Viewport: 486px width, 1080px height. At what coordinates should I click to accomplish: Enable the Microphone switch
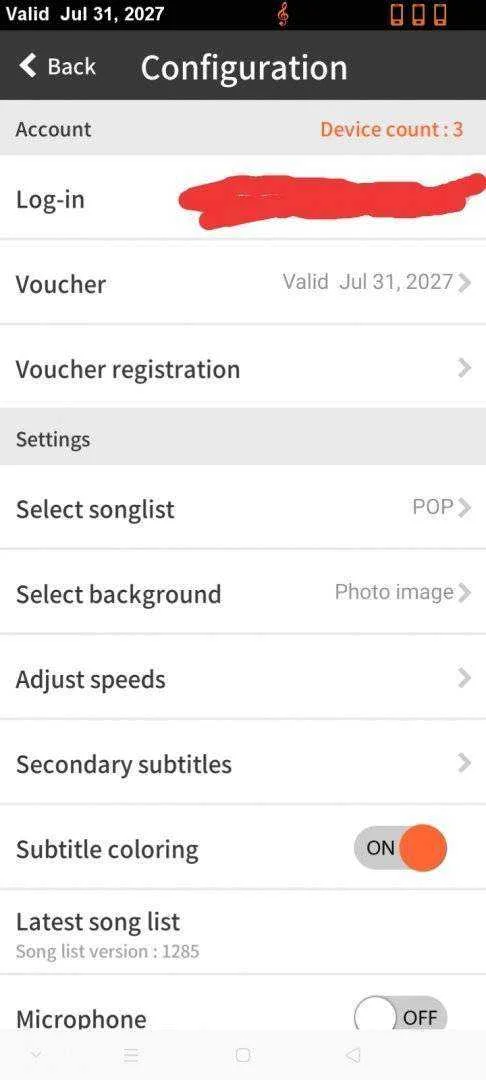(400, 1016)
